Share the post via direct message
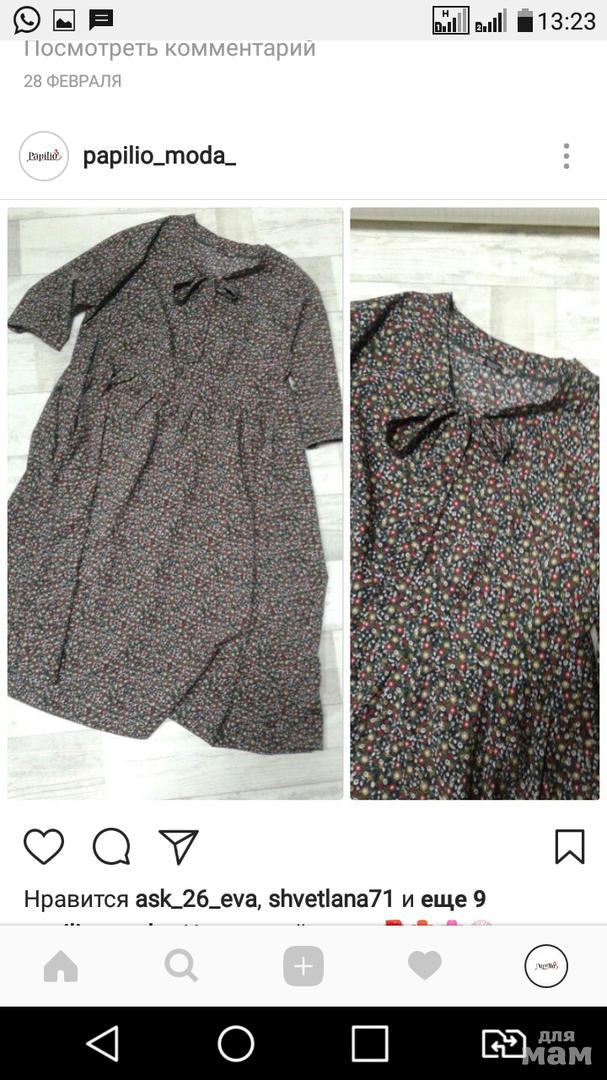 [x=179, y=847]
